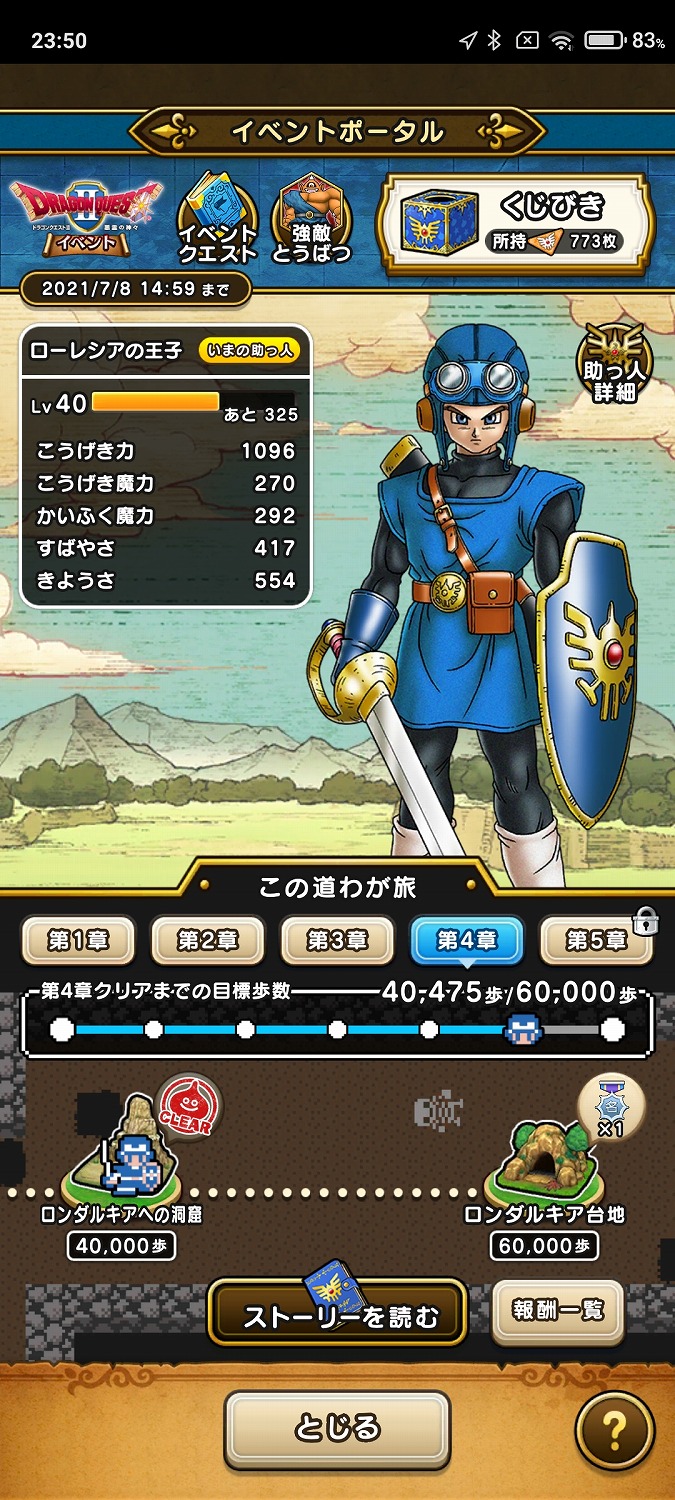
Task: Open イベントクエスト event quests
Action: [x=217, y=221]
